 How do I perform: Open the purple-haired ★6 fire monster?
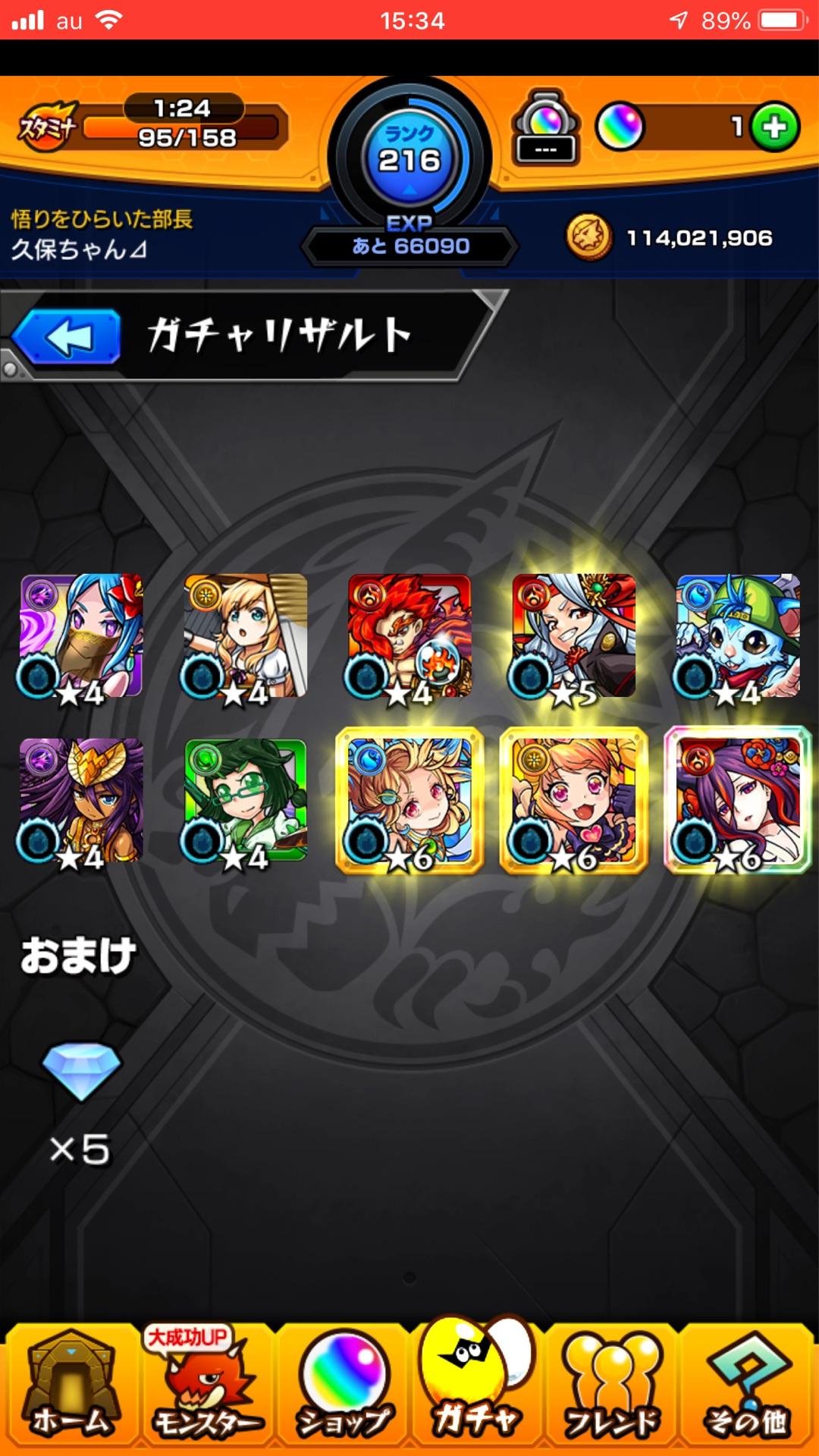738,800
